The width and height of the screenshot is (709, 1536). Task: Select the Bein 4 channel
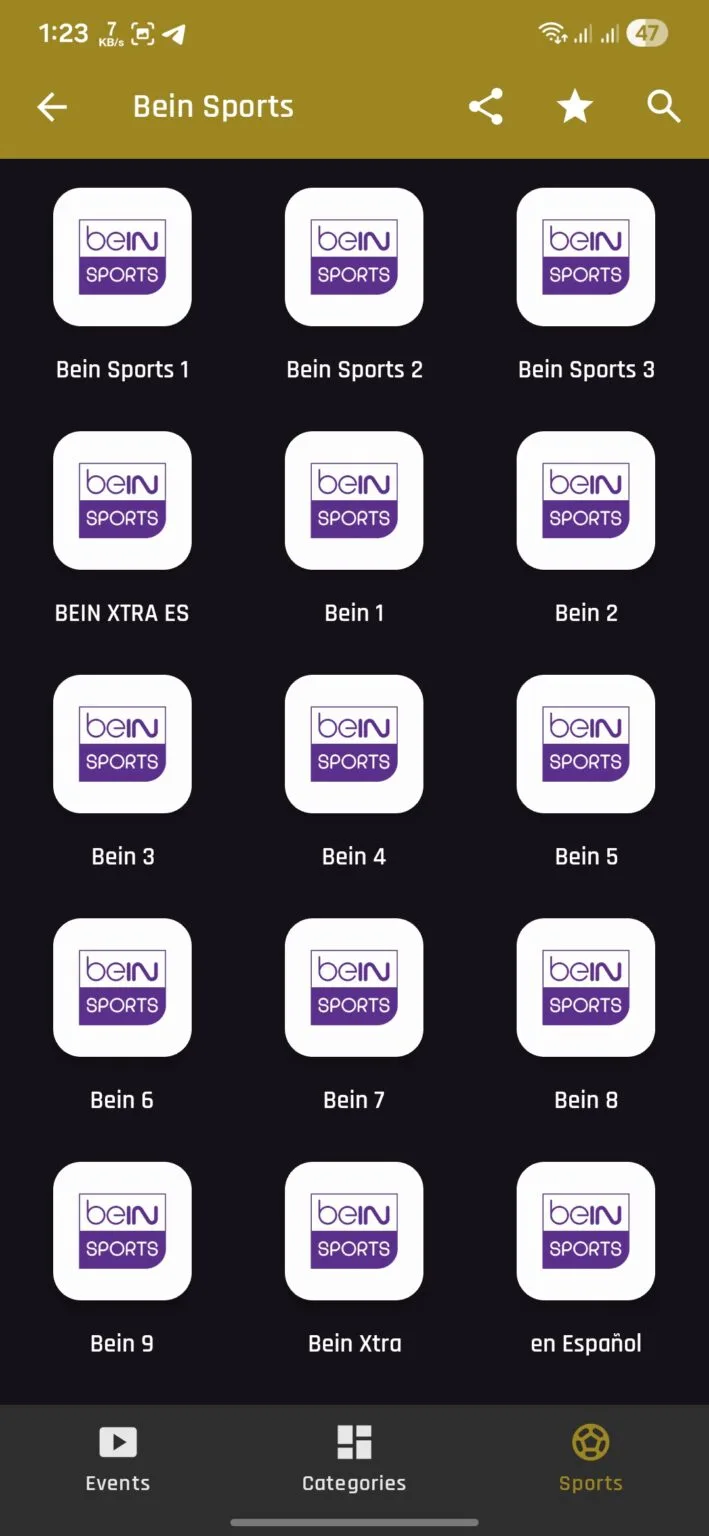click(354, 744)
